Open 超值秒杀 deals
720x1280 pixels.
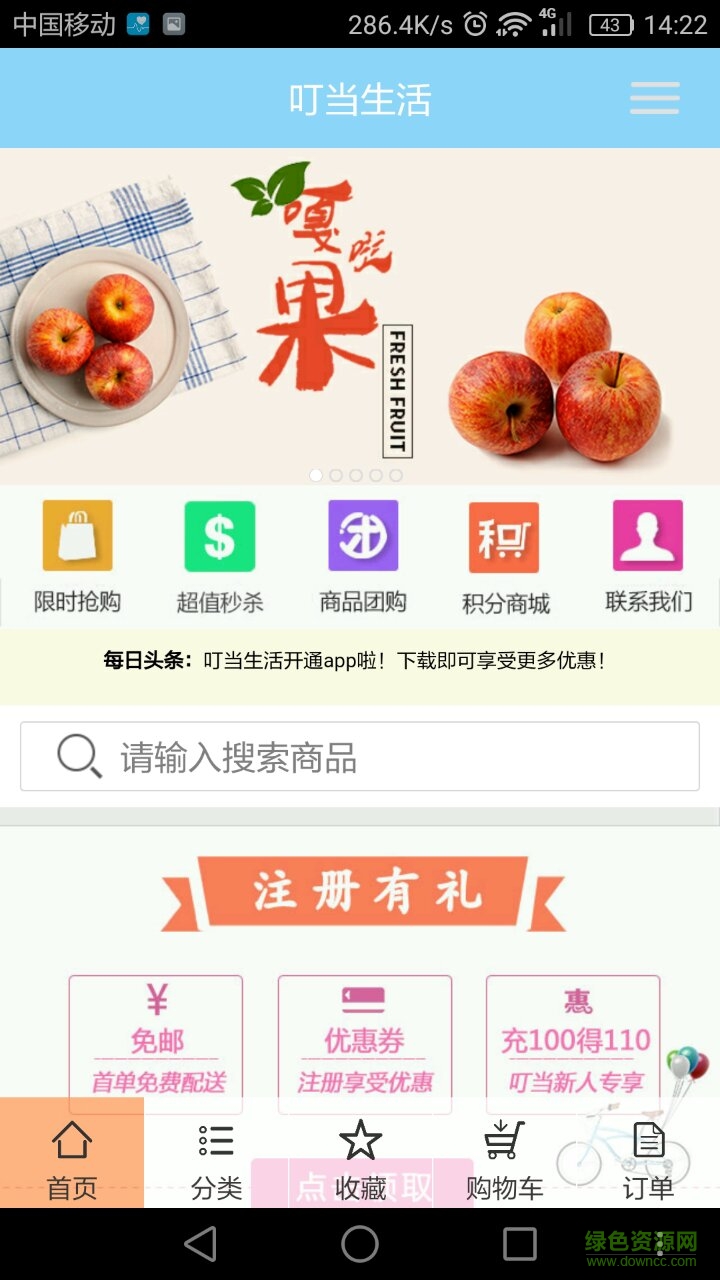(x=220, y=556)
